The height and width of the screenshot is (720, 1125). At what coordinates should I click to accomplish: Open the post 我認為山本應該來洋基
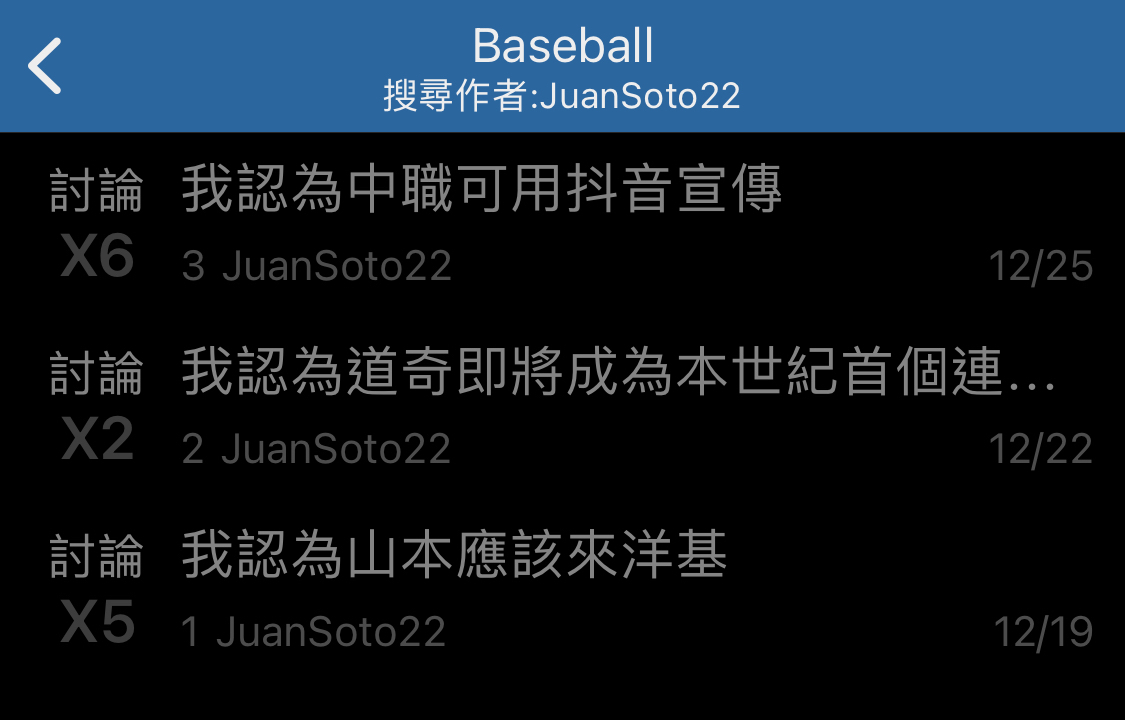[454, 556]
